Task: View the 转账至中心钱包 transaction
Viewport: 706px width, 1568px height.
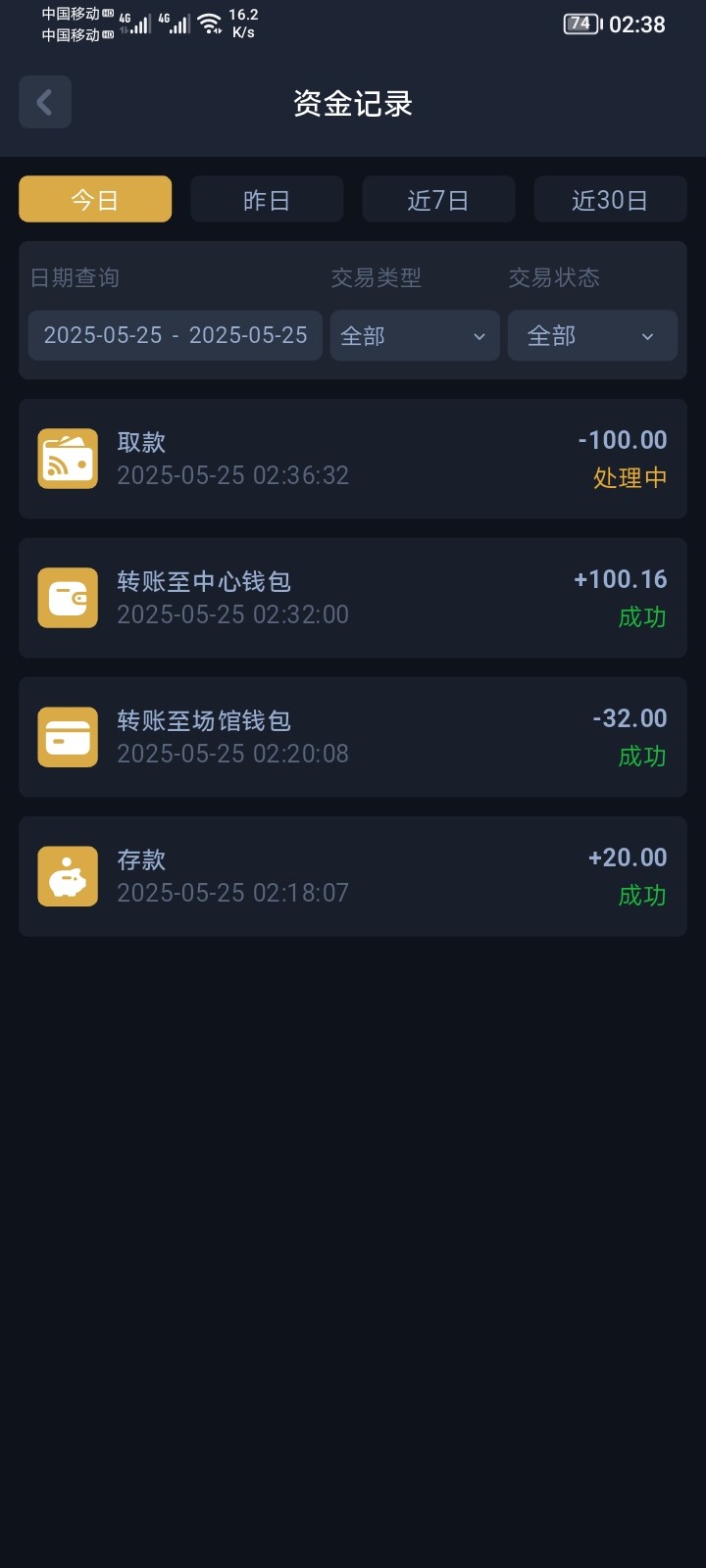Action: pyautogui.click(x=353, y=598)
